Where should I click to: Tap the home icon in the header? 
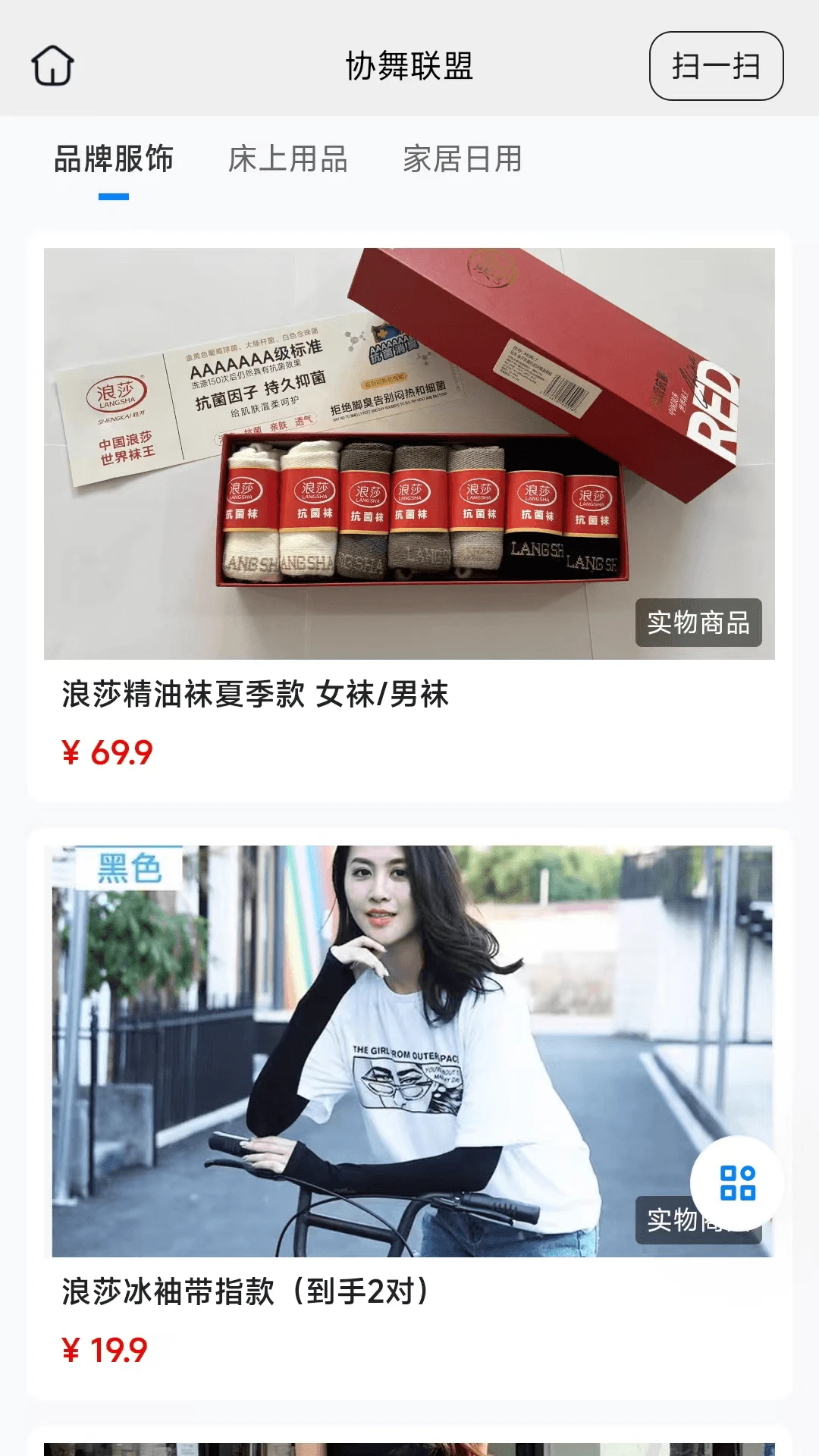52,66
